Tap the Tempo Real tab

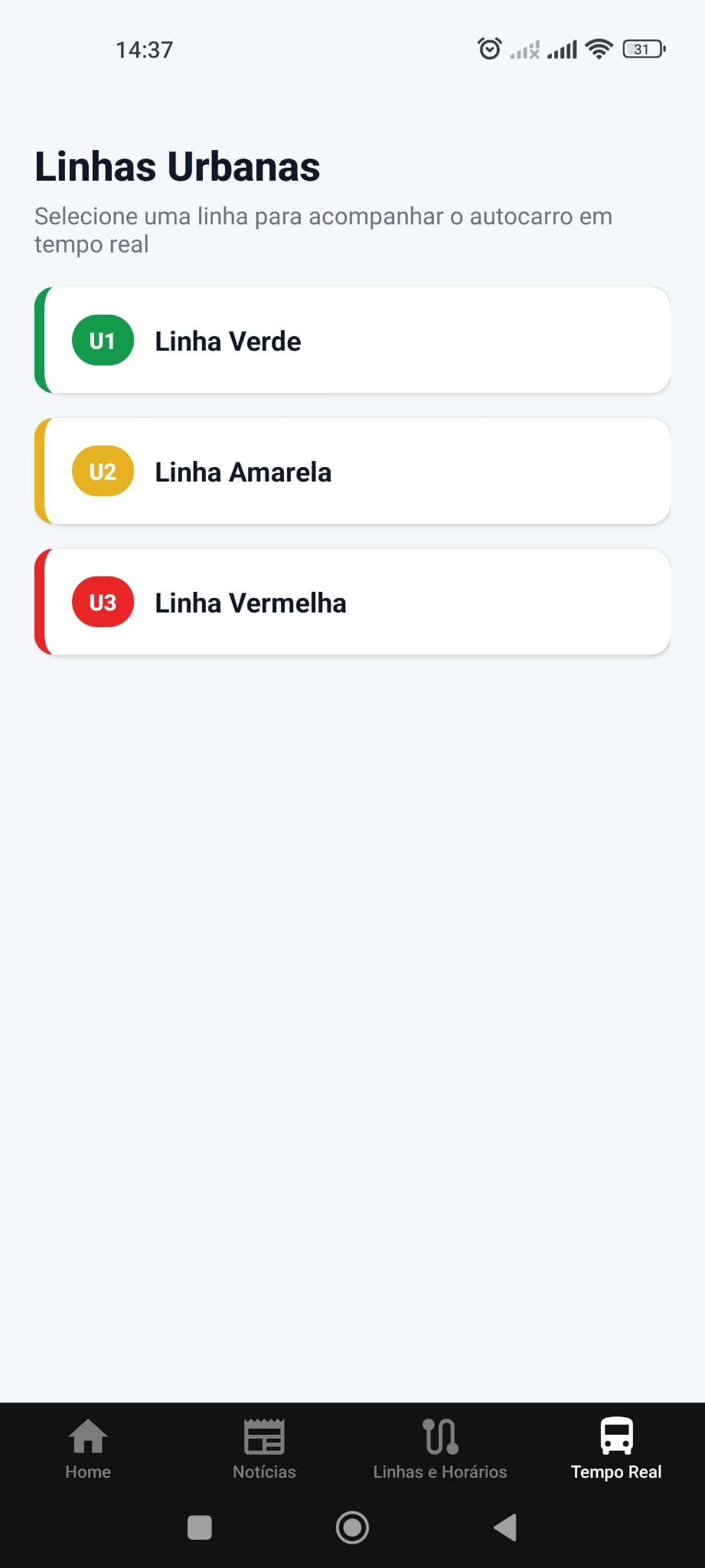(616, 1449)
